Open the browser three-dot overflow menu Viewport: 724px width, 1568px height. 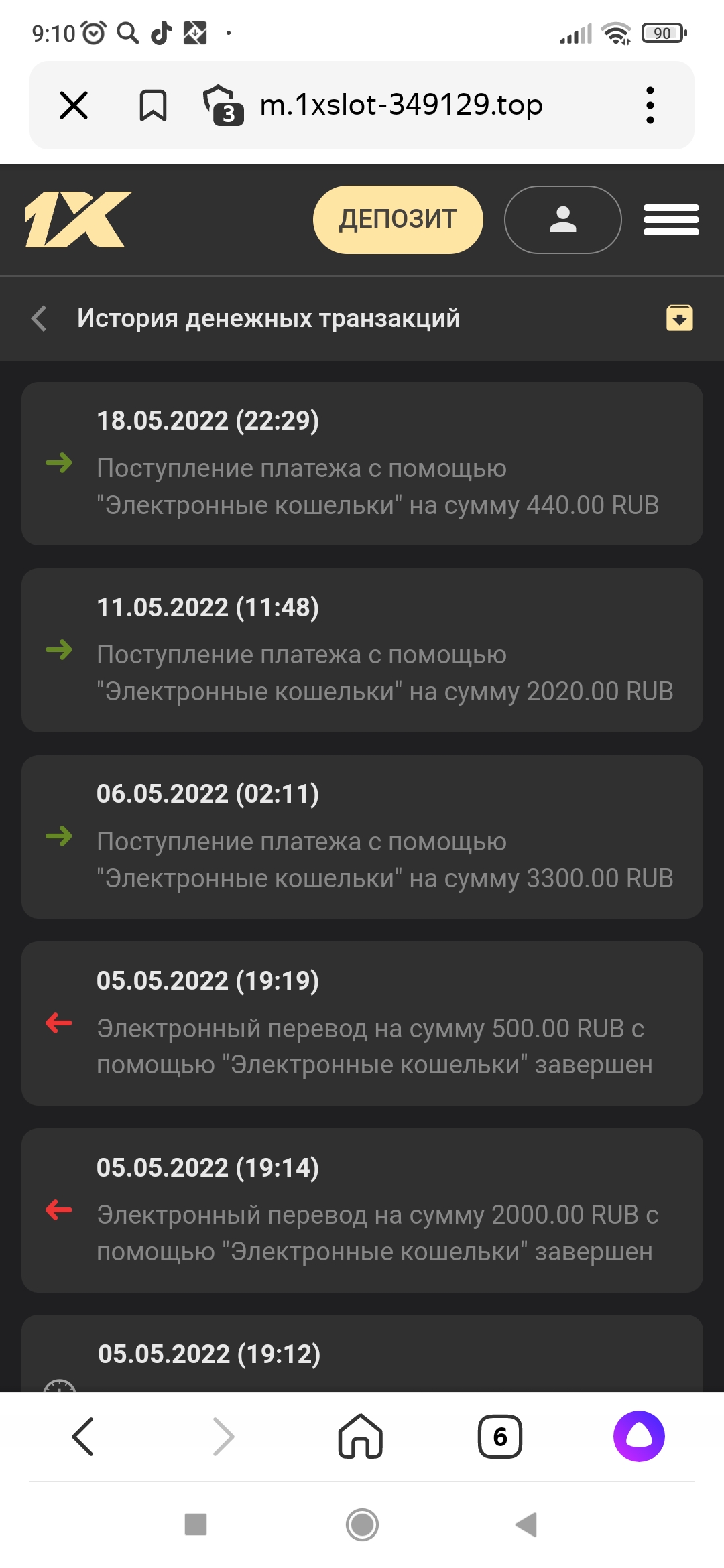point(650,105)
